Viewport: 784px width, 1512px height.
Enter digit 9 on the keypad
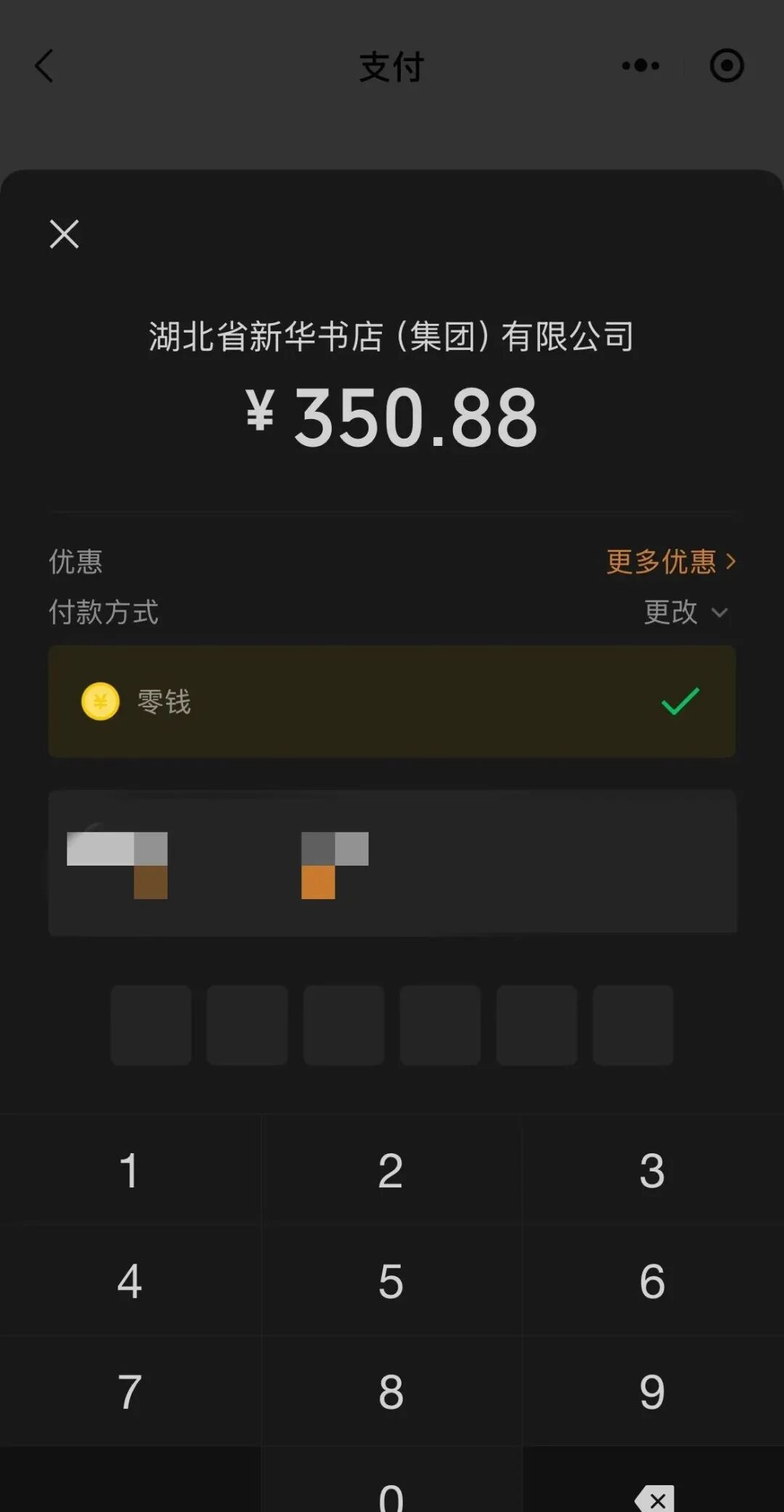652,1391
